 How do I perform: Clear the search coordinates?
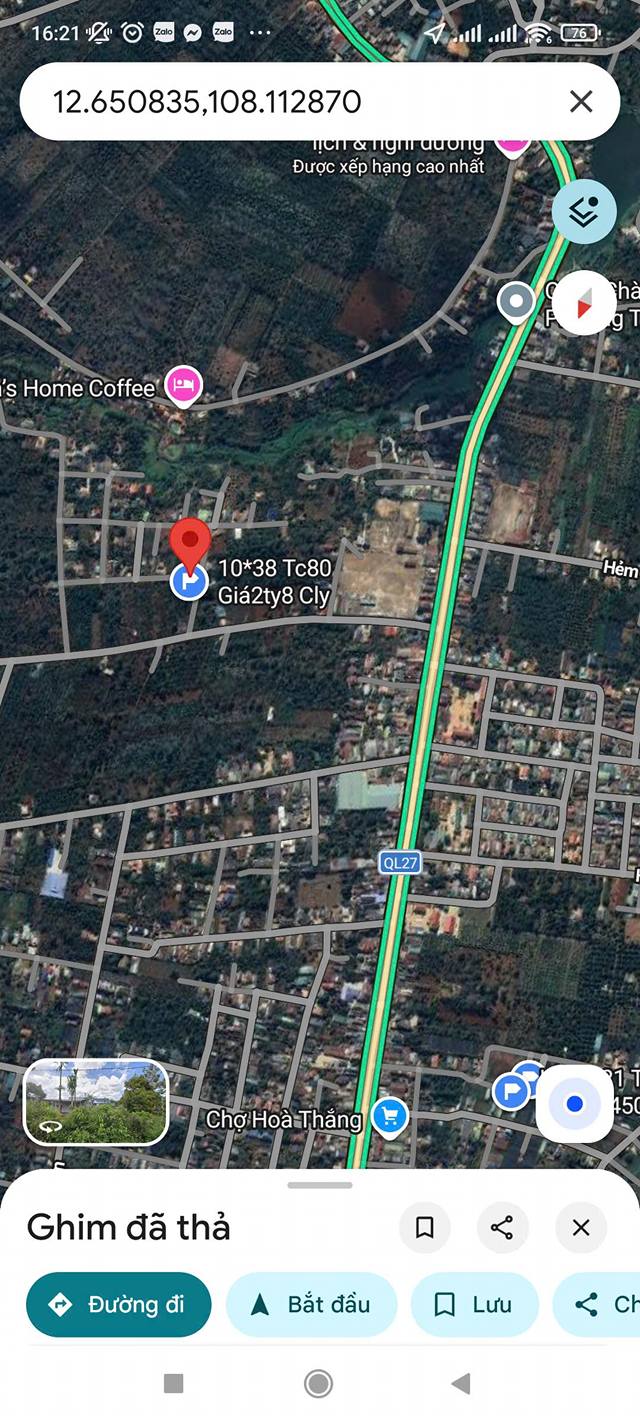pos(581,101)
